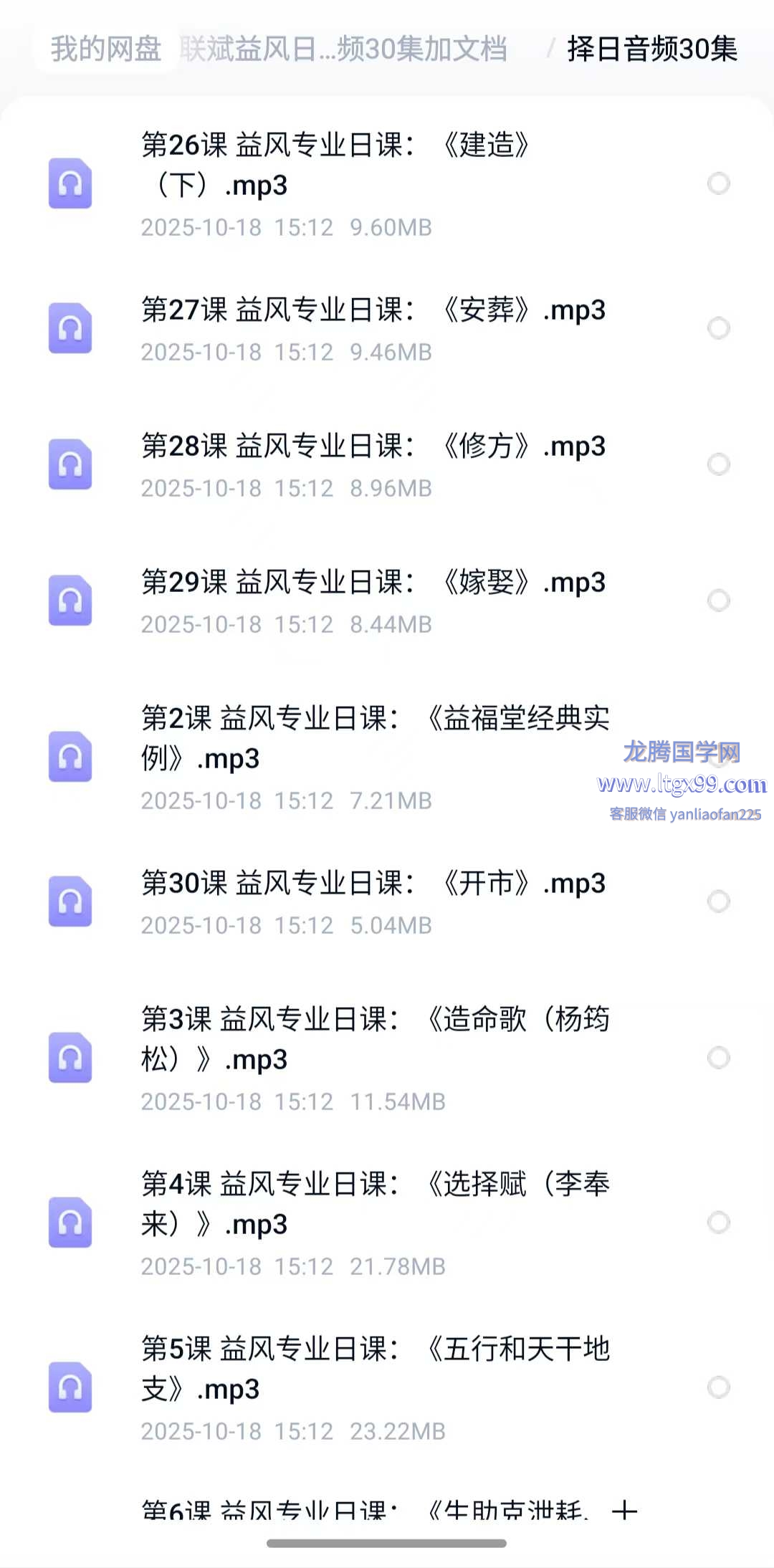Open the 第29课《嫁娶》.mp3 audio

[373, 583]
